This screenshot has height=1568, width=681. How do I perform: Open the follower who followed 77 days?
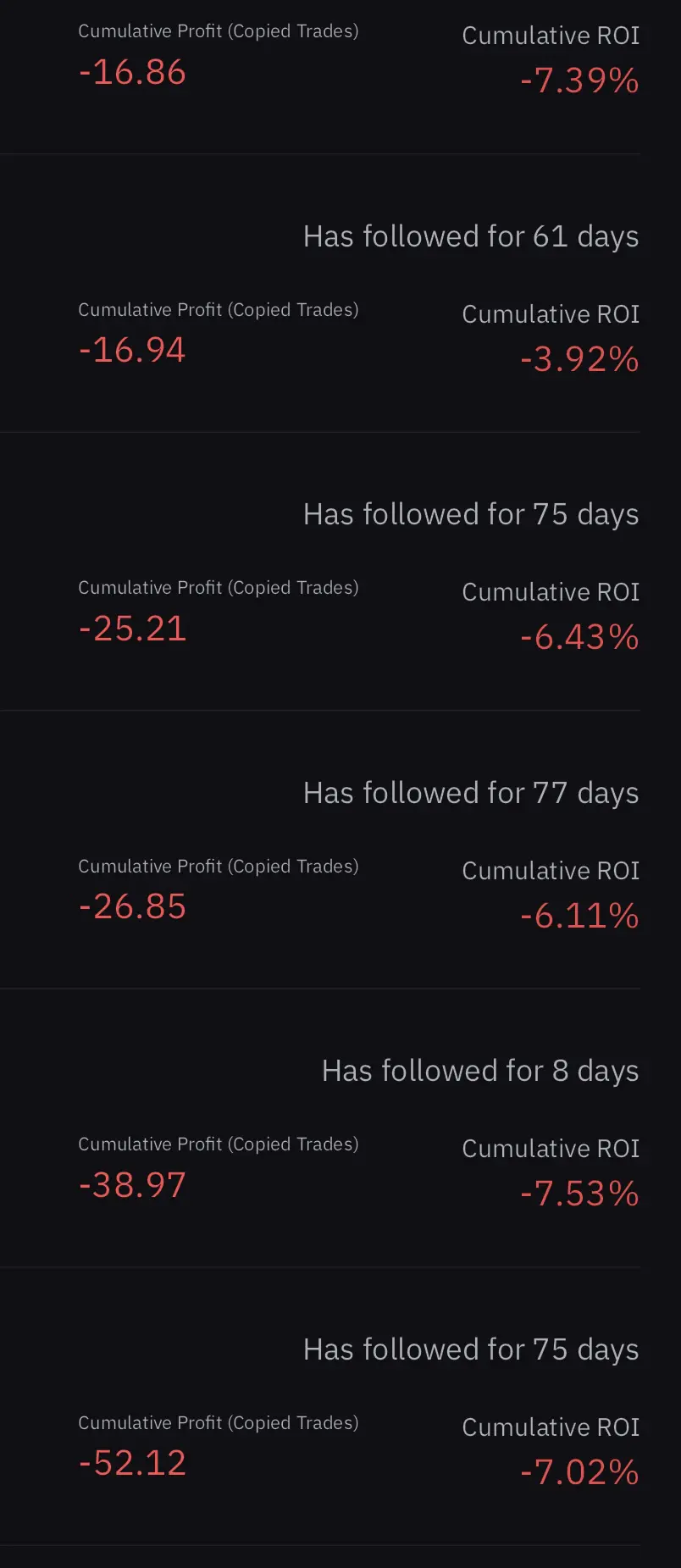[x=470, y=793]
